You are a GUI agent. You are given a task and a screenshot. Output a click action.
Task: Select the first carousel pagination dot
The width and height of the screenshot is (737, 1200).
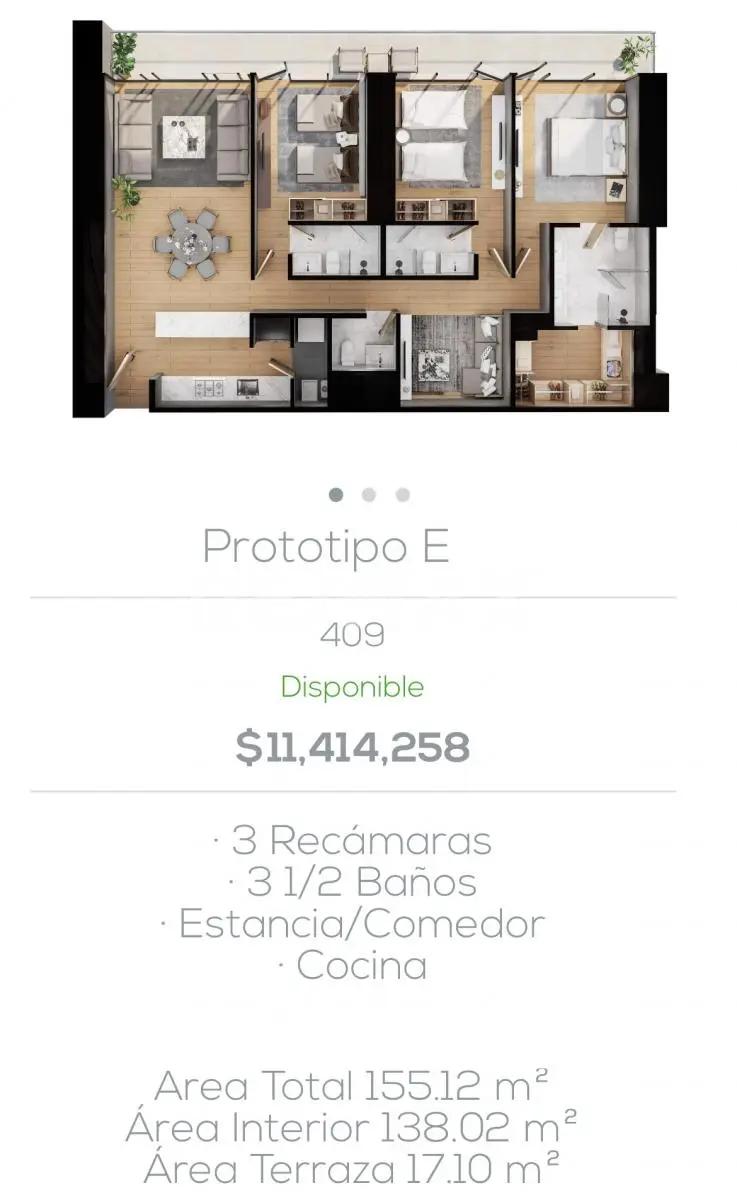pos(334,492)
